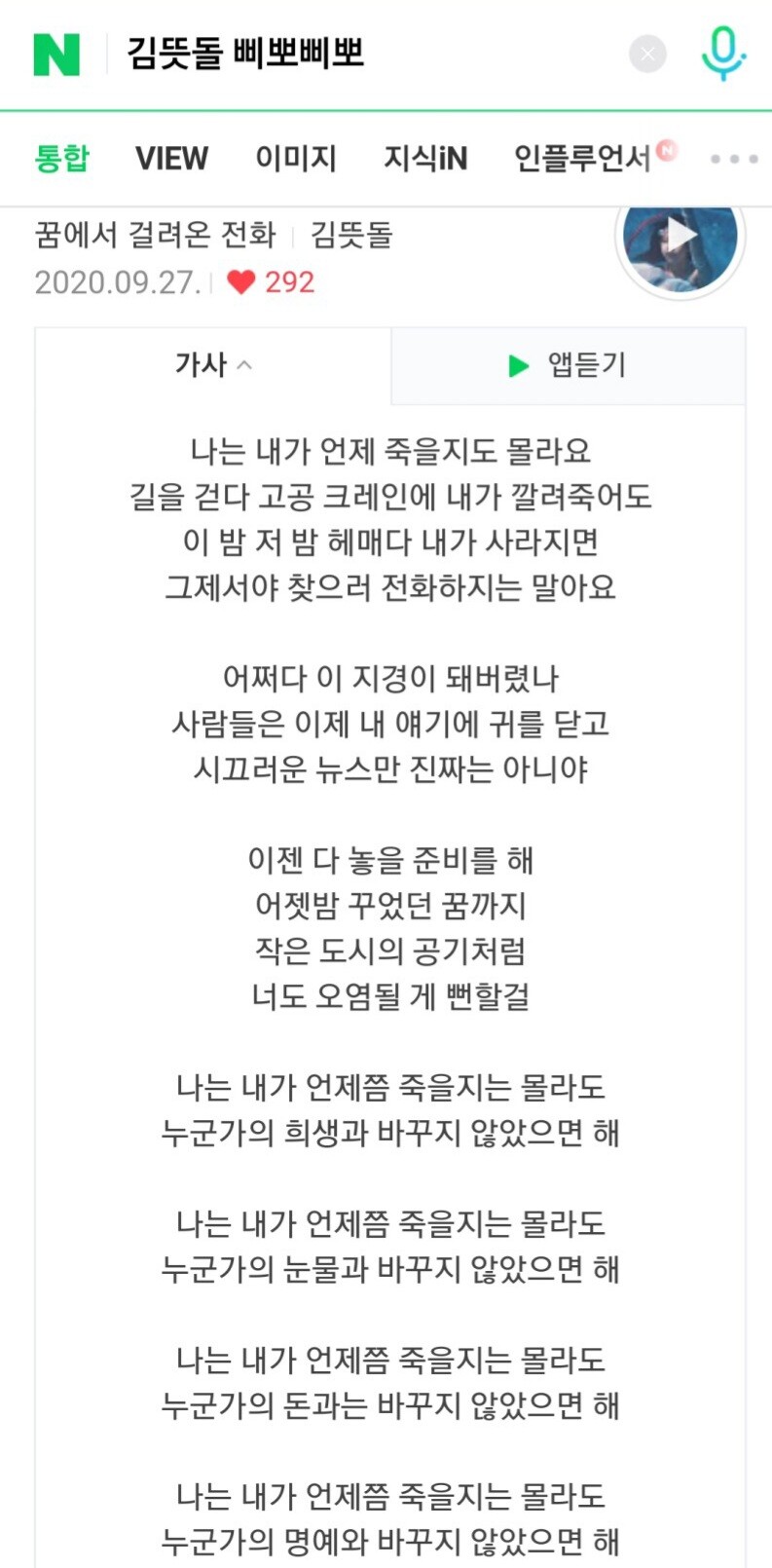The height and width of the screenshot is (1568, 772).
Task: Play the song from album cover
Action: click(680, 237)
